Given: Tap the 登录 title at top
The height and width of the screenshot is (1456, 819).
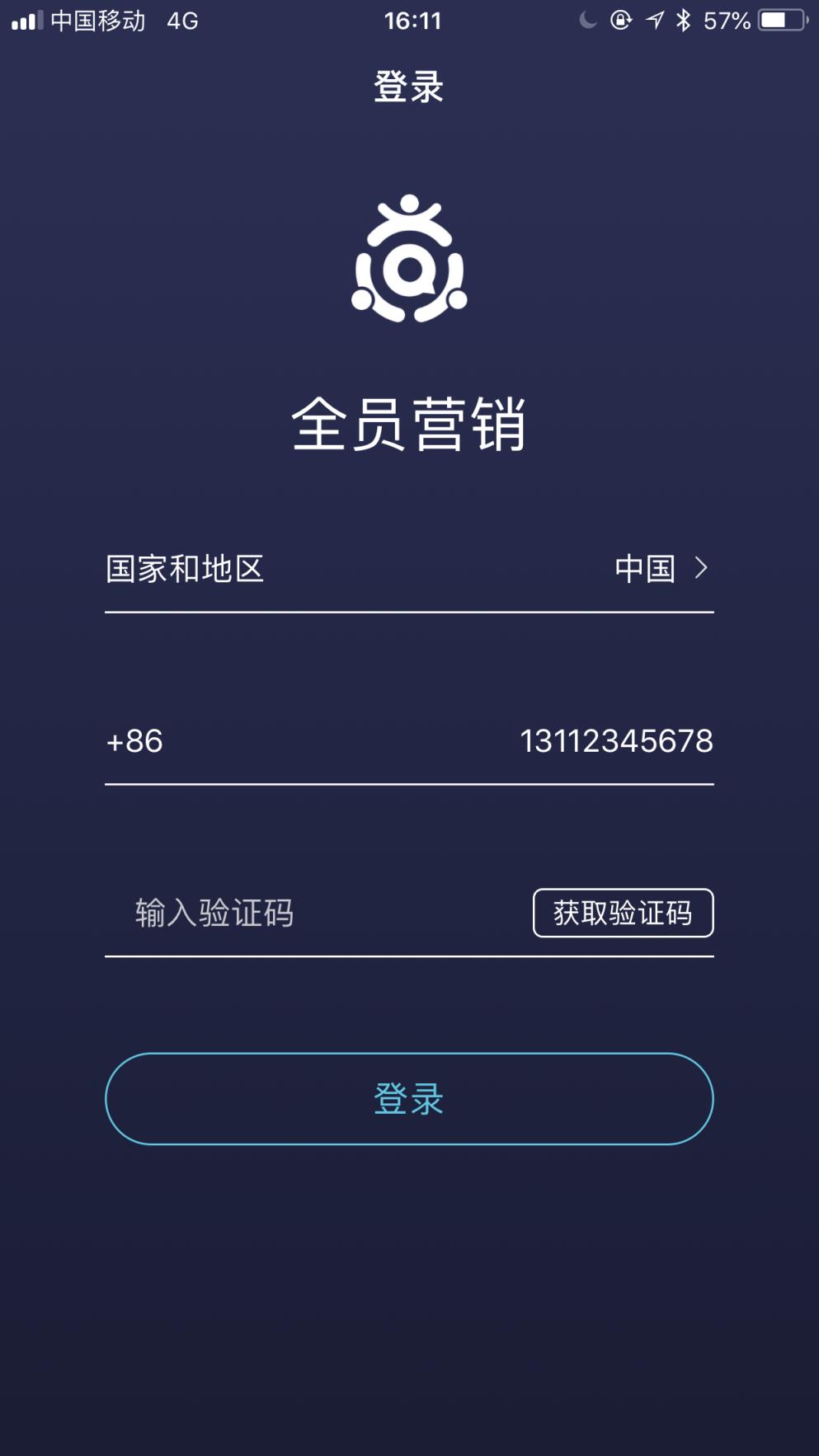Looking at the screenshot, I should tap(409, 85).
